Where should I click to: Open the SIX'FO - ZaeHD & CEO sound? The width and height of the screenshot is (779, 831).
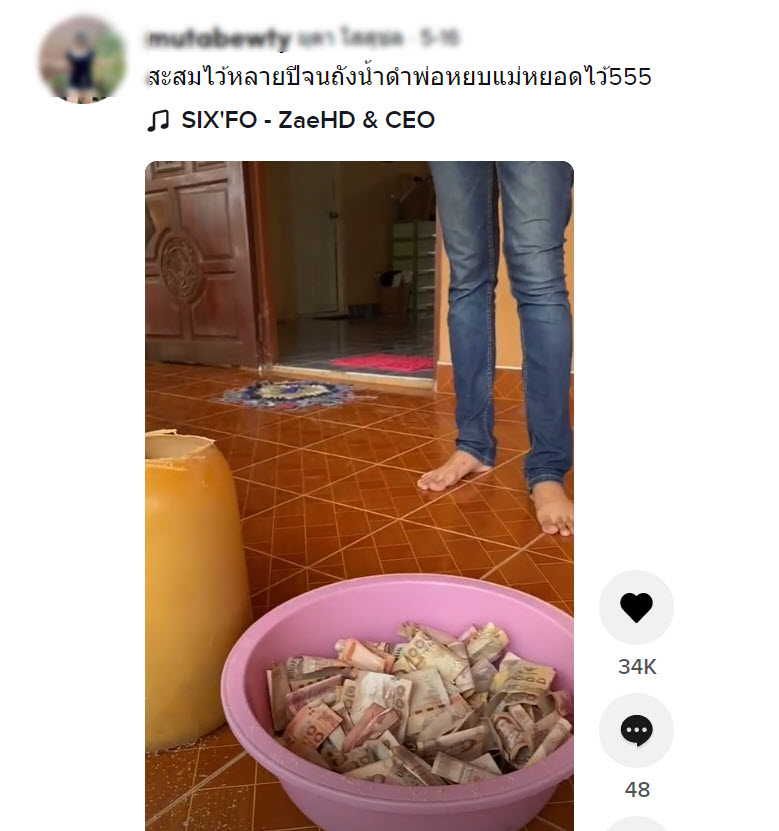307,121
